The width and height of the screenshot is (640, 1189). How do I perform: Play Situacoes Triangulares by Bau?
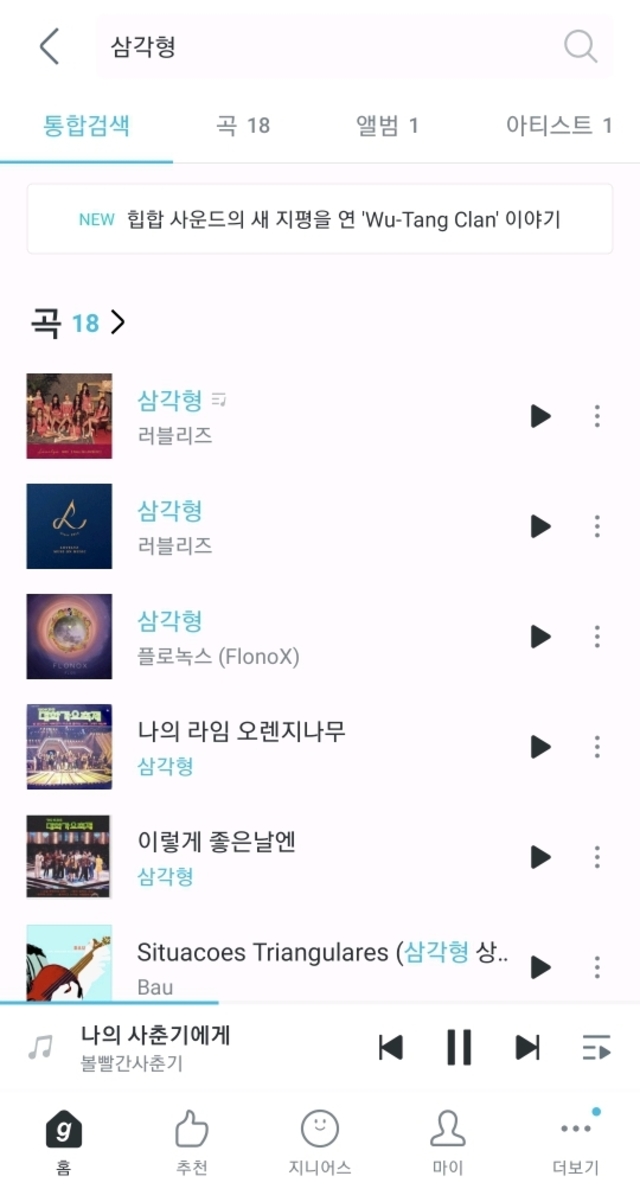coord(541,967)
